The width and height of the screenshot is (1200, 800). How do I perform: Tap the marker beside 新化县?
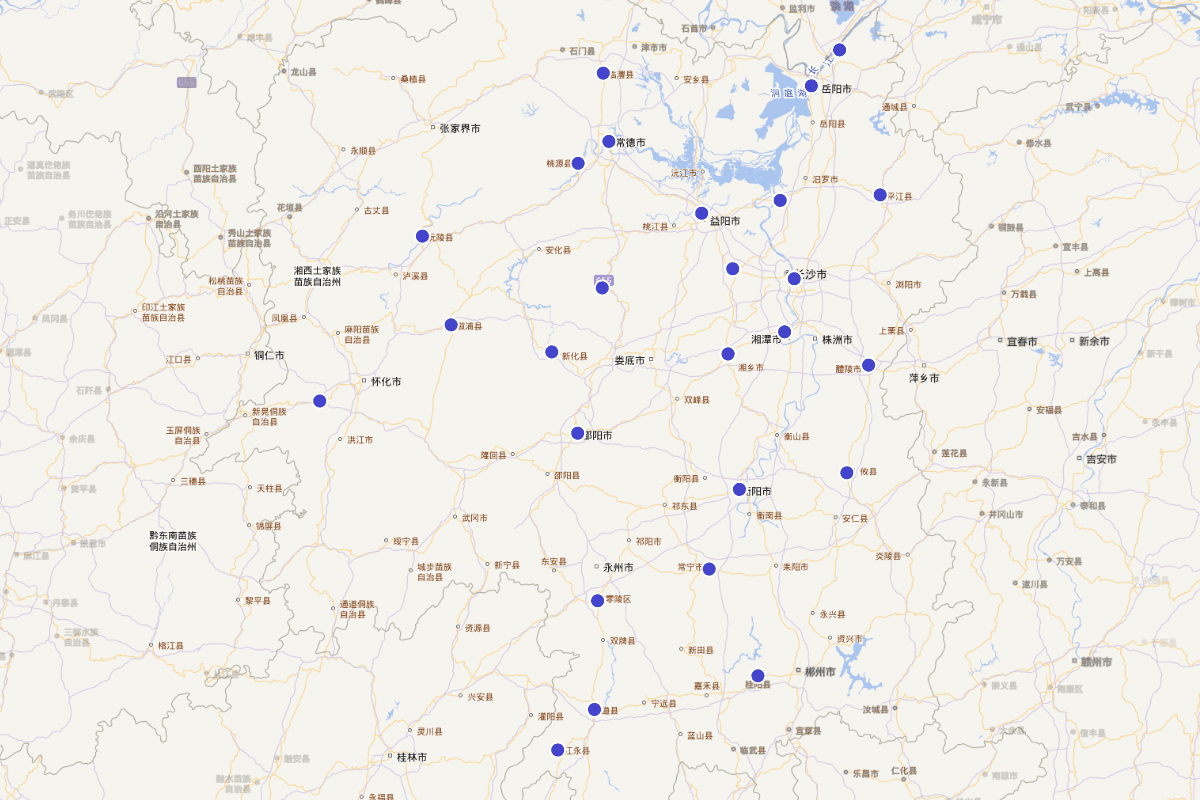[x=551, y=352]
